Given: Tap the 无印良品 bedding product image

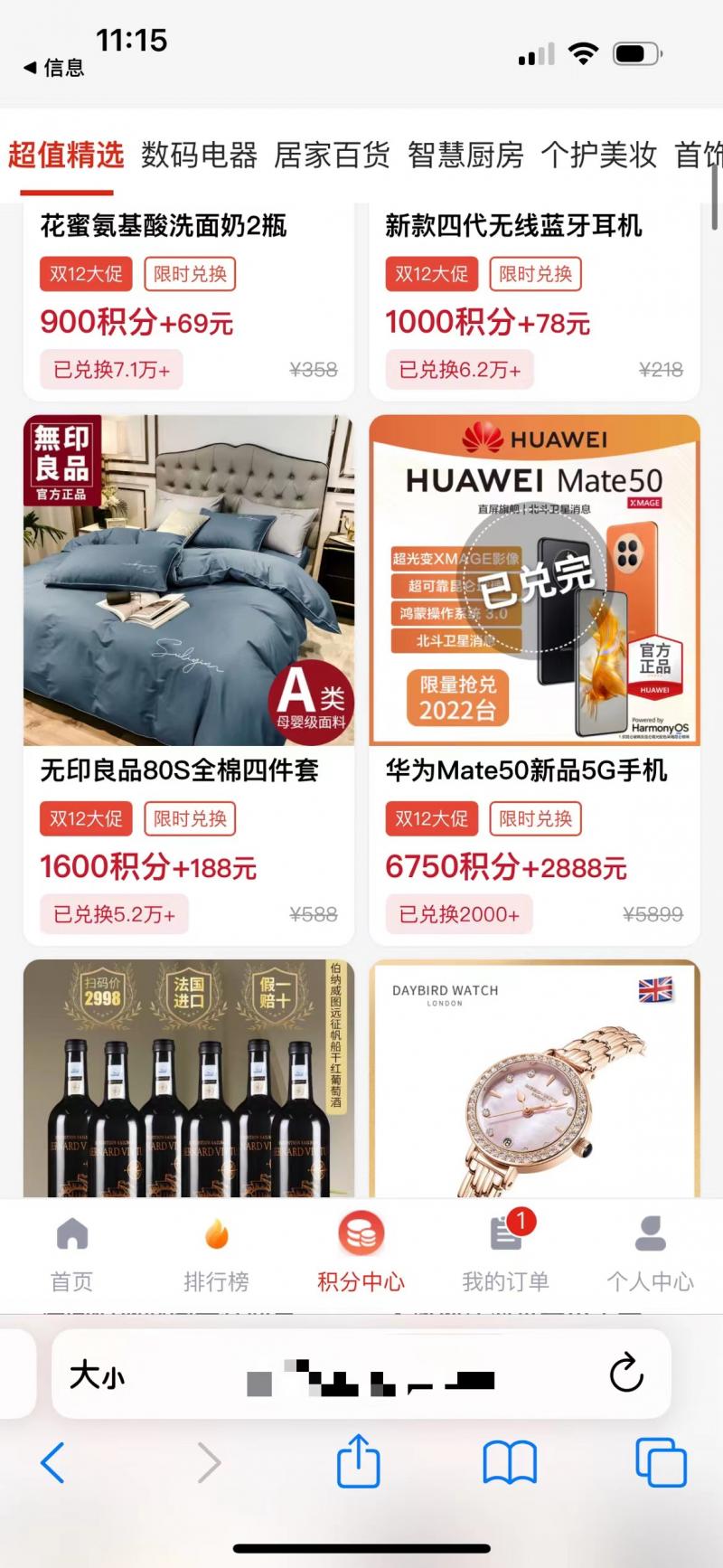Looking at the screenshot, I should pos(188,579).
